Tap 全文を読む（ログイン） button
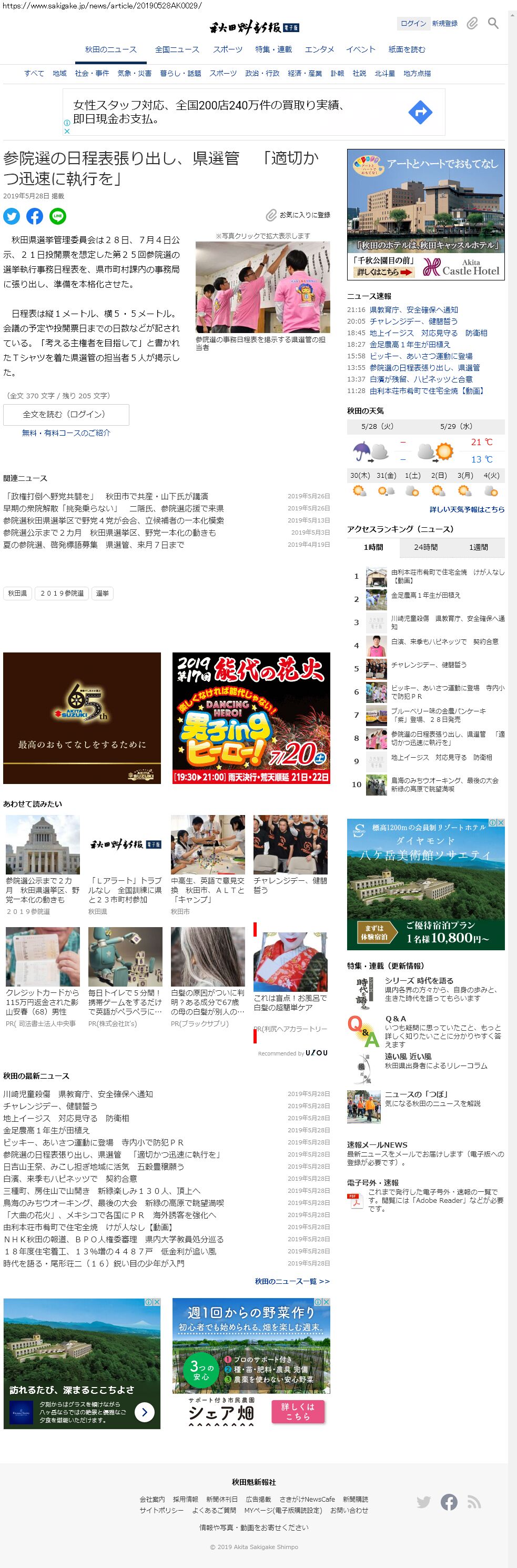 (66, 414)
